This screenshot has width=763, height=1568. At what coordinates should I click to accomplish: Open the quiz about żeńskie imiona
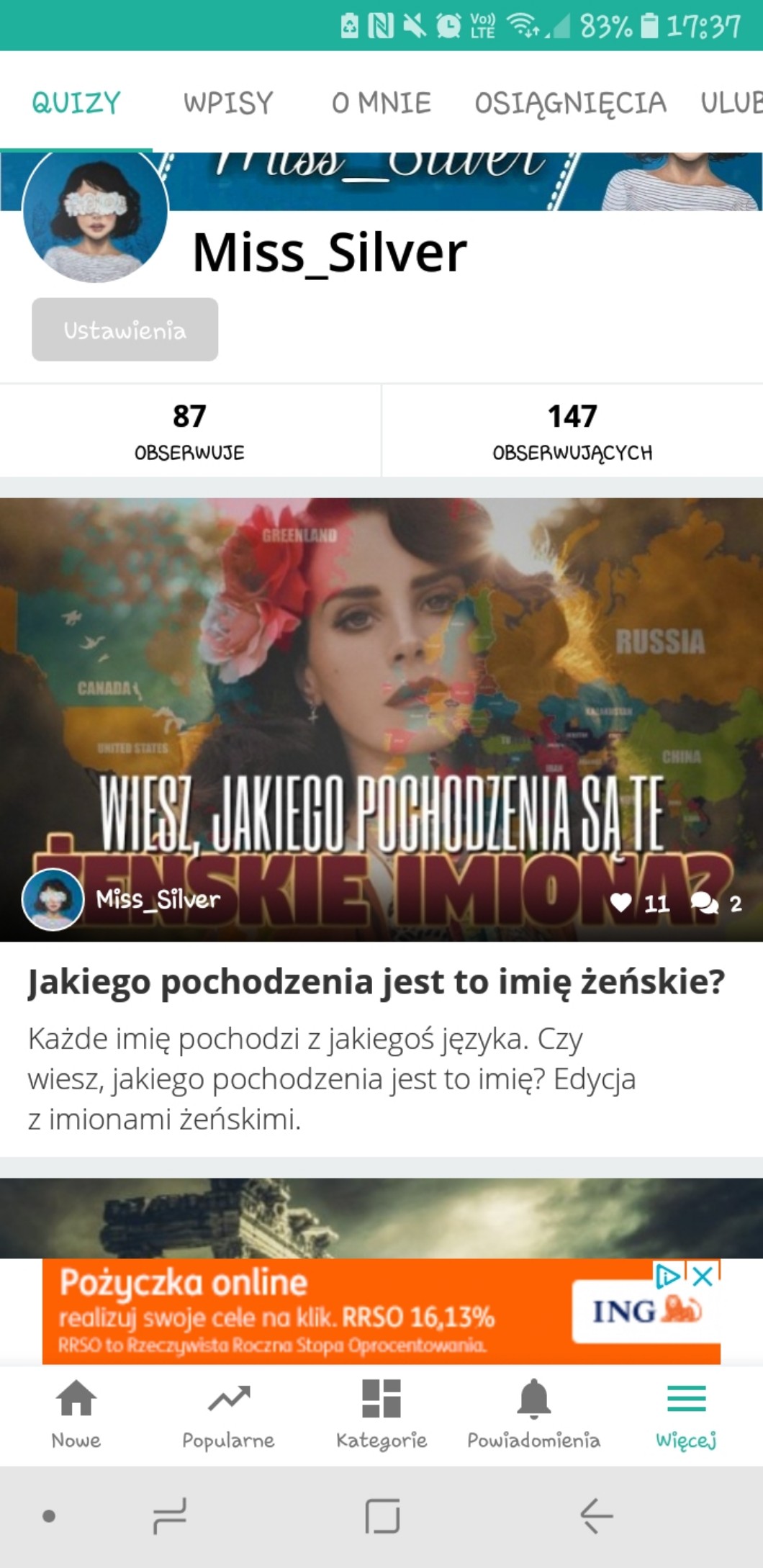(376, 982)
